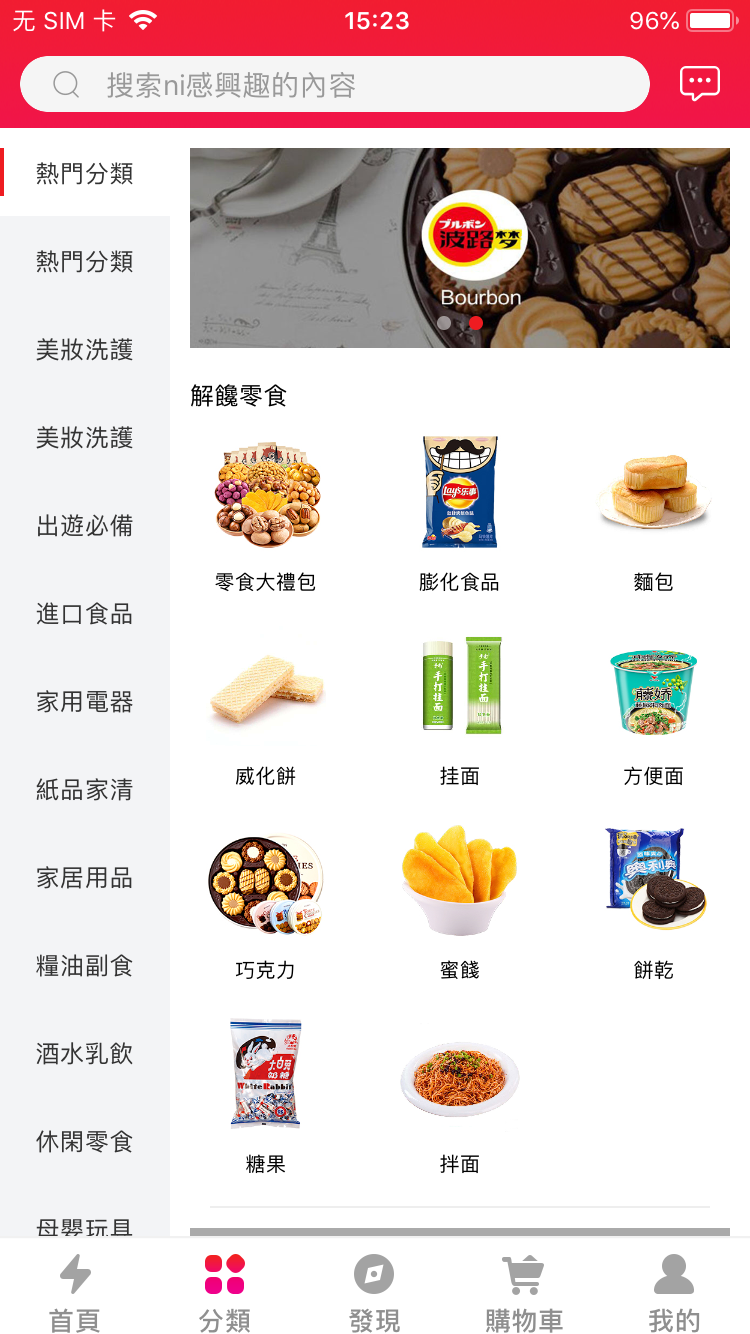
Task: Tap the search box at top
Action: [x=335, y=84]
